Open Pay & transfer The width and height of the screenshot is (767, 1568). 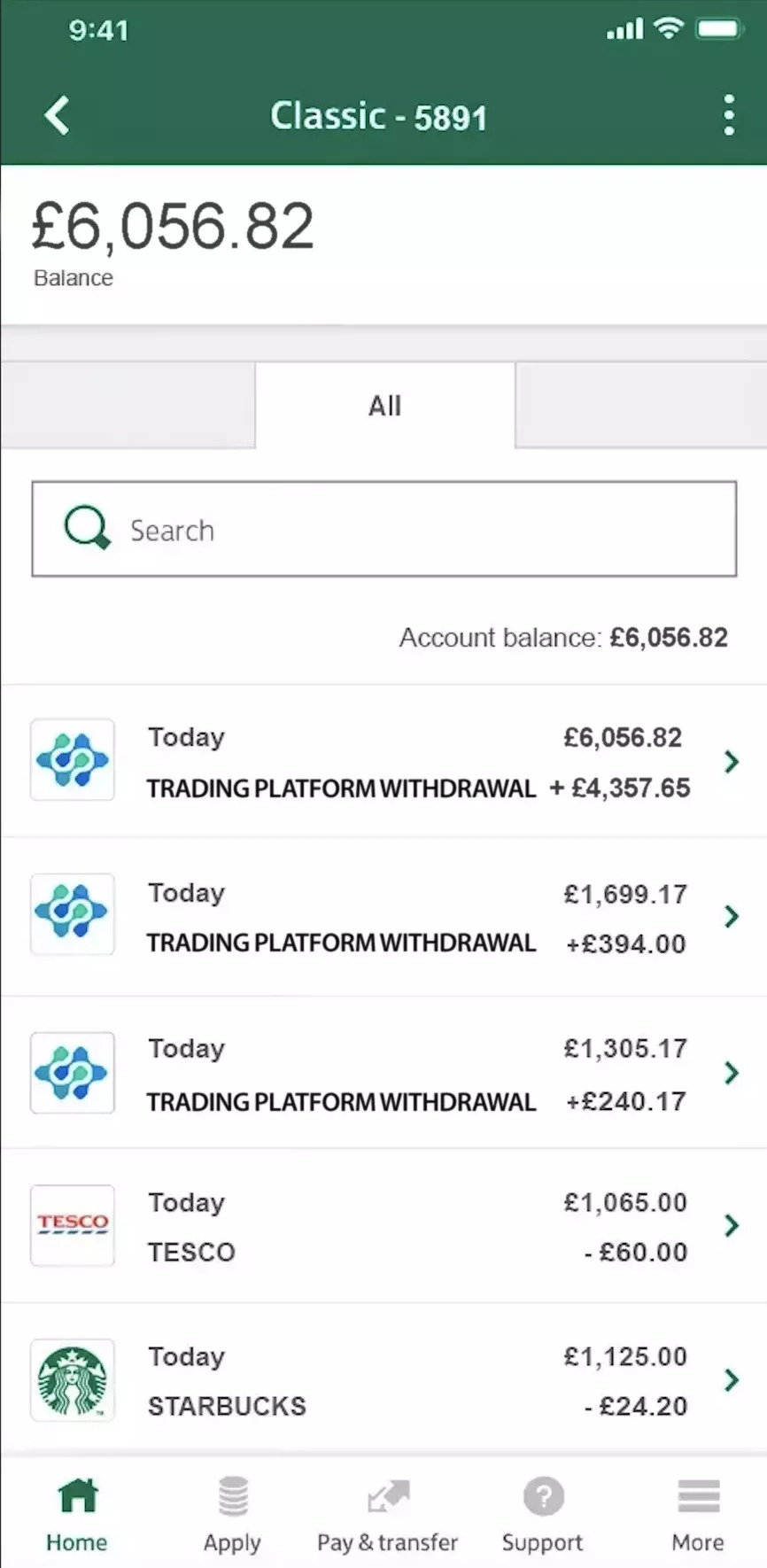(387, 1514)
